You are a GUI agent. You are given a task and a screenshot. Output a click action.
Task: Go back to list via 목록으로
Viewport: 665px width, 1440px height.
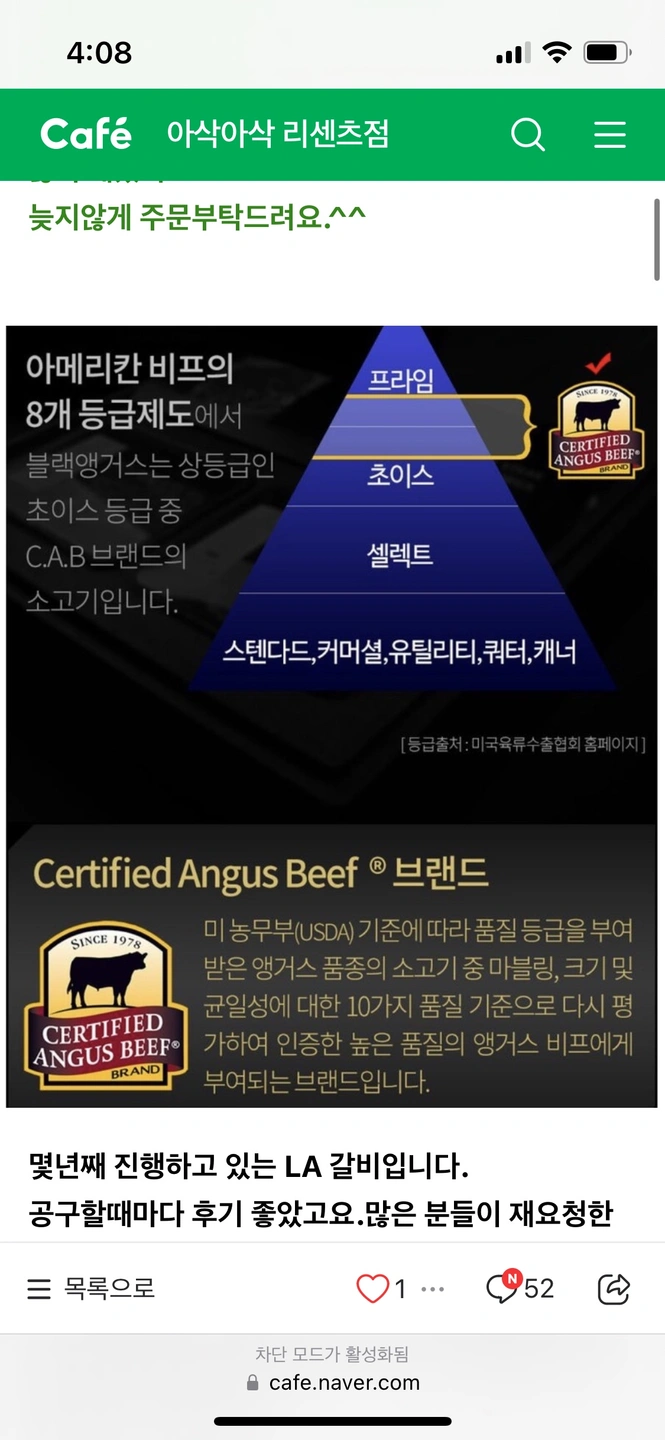(x=92, y=1288)
